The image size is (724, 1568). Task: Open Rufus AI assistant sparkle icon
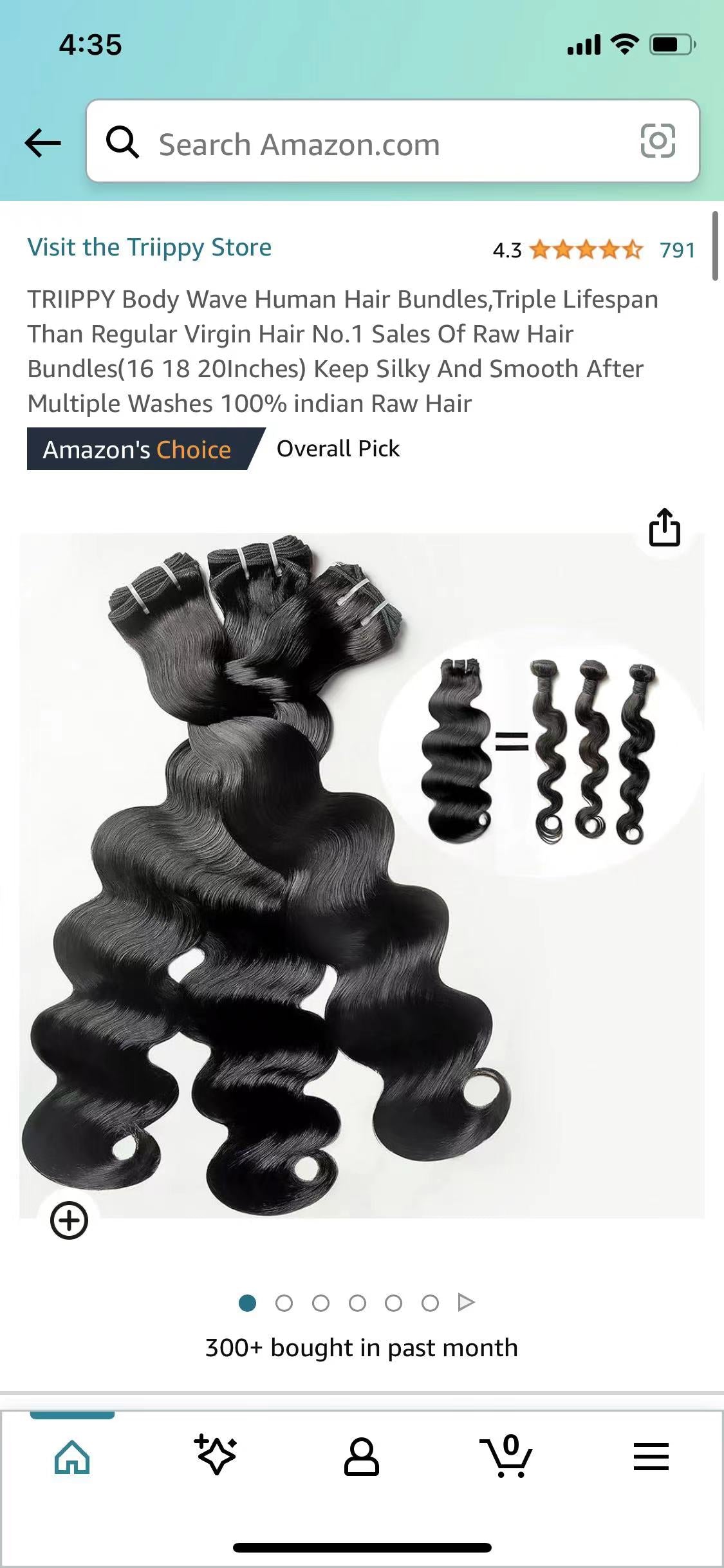[x=216, y=1457]
